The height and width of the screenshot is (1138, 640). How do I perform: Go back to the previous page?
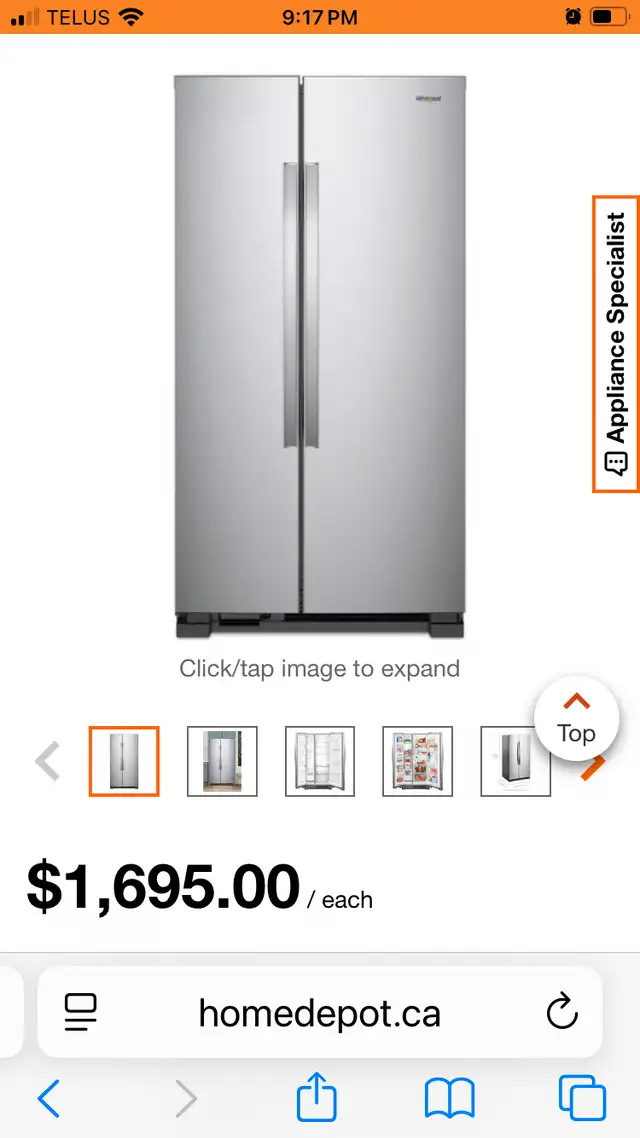[49, 1098]
